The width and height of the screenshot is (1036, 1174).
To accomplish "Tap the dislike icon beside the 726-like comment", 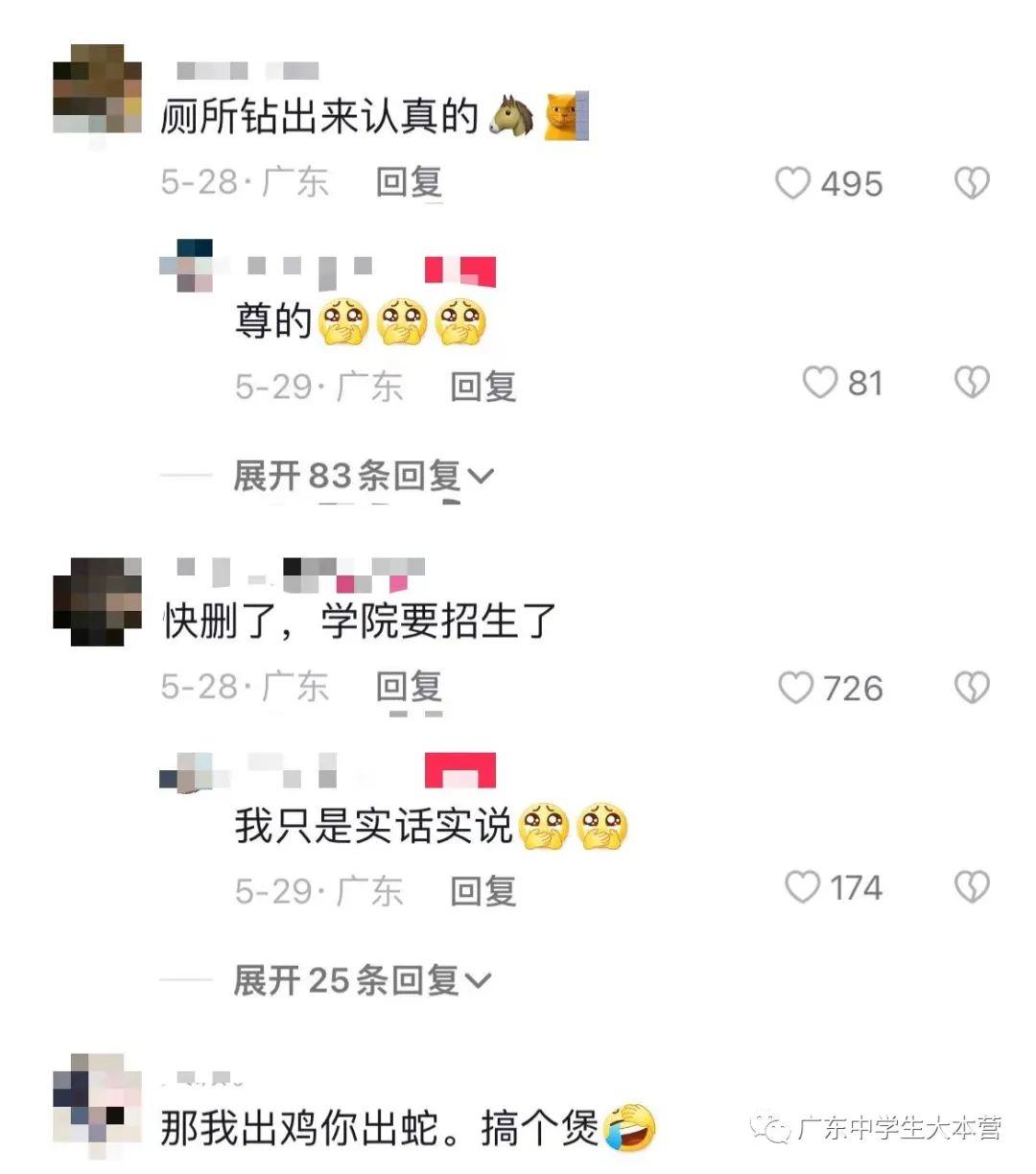I will click(x=972, y=687).
